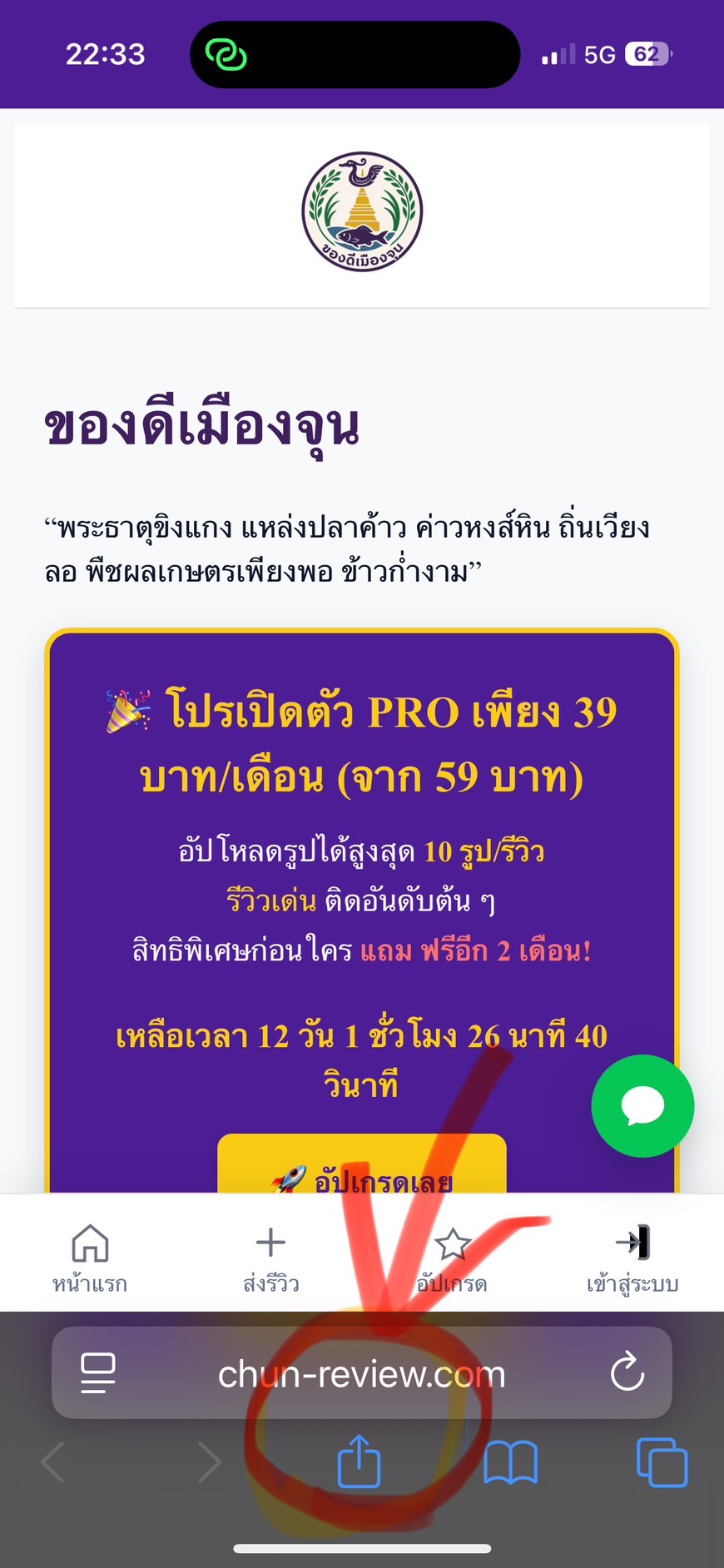Go to the หน้าแรก home tab
This screenshot has width=724, height=1568.
(x=90, y=1257)
